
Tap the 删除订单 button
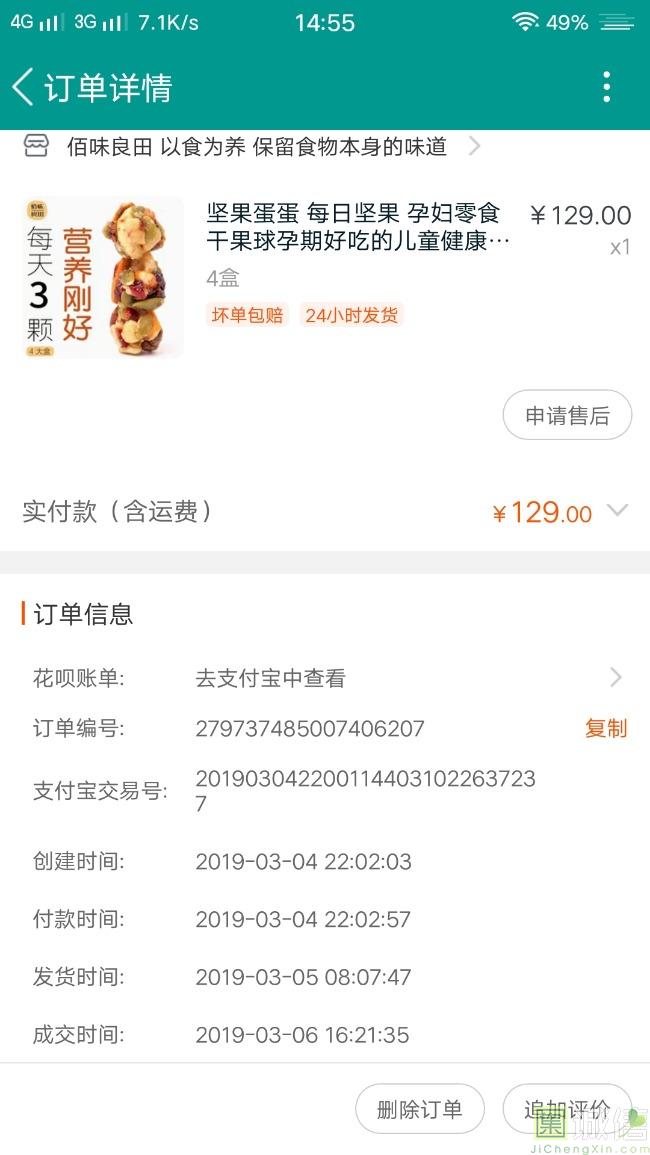[x=419, y=1109]
